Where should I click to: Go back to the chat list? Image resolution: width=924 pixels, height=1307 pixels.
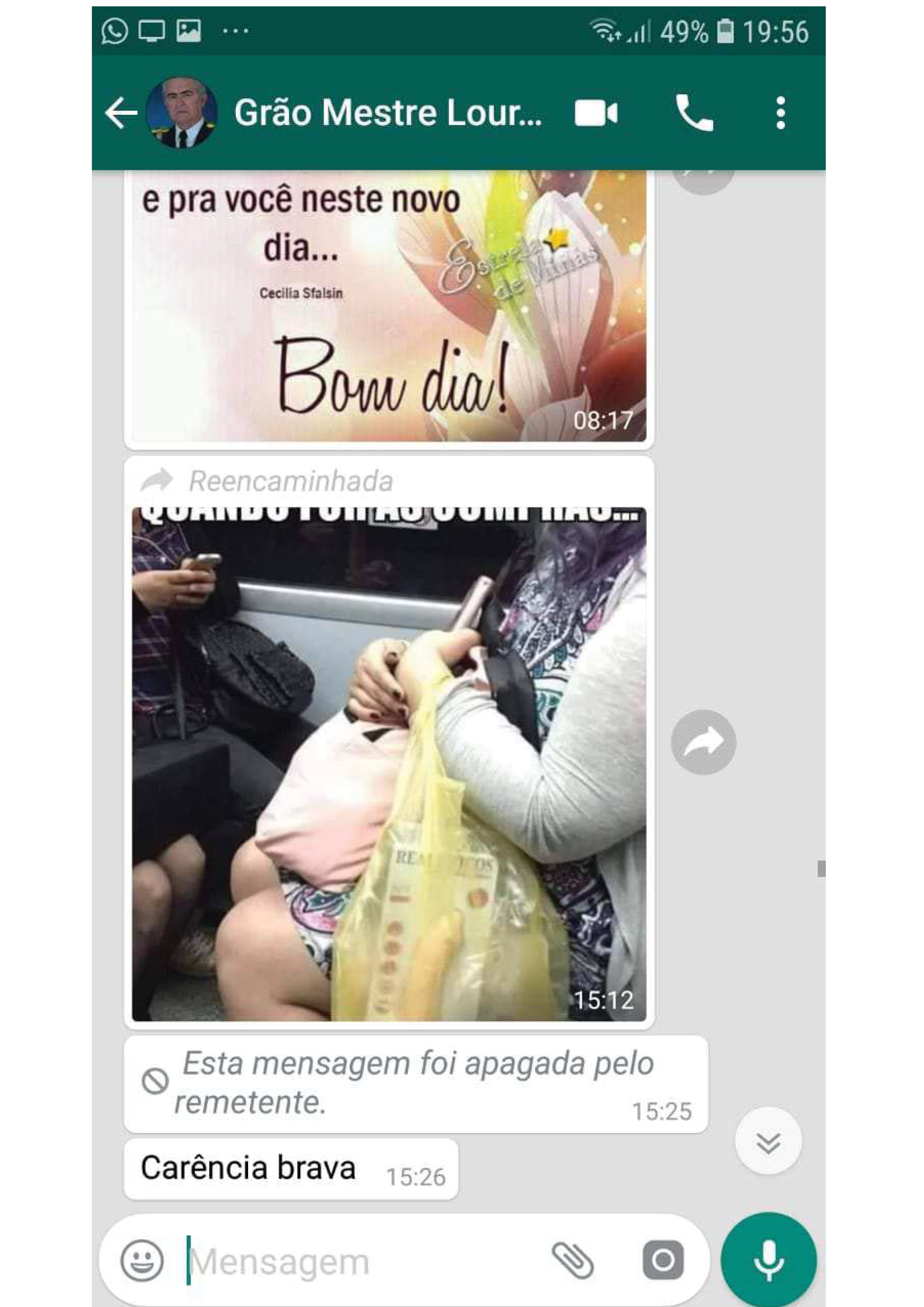click(x=120, y=113)
